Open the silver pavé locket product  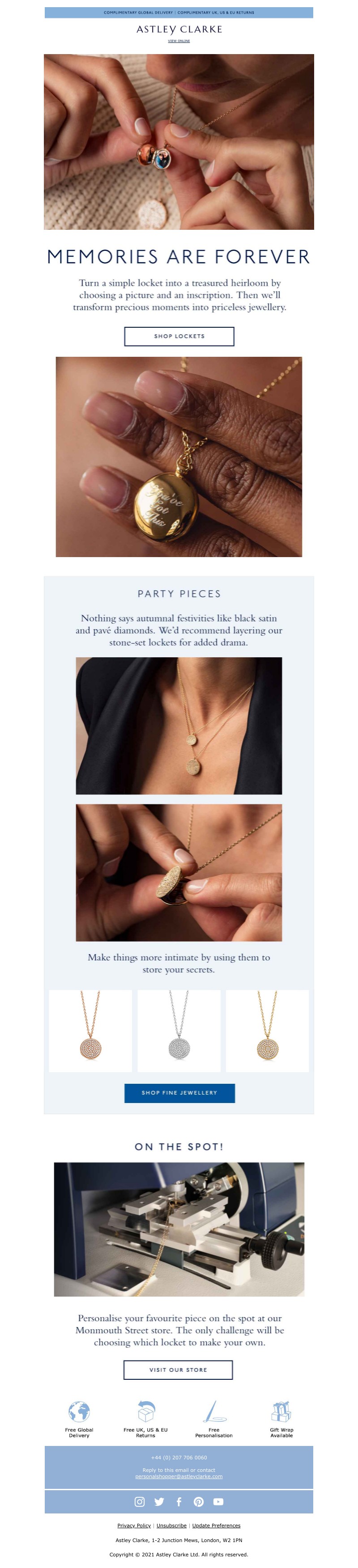[179, 1031]
